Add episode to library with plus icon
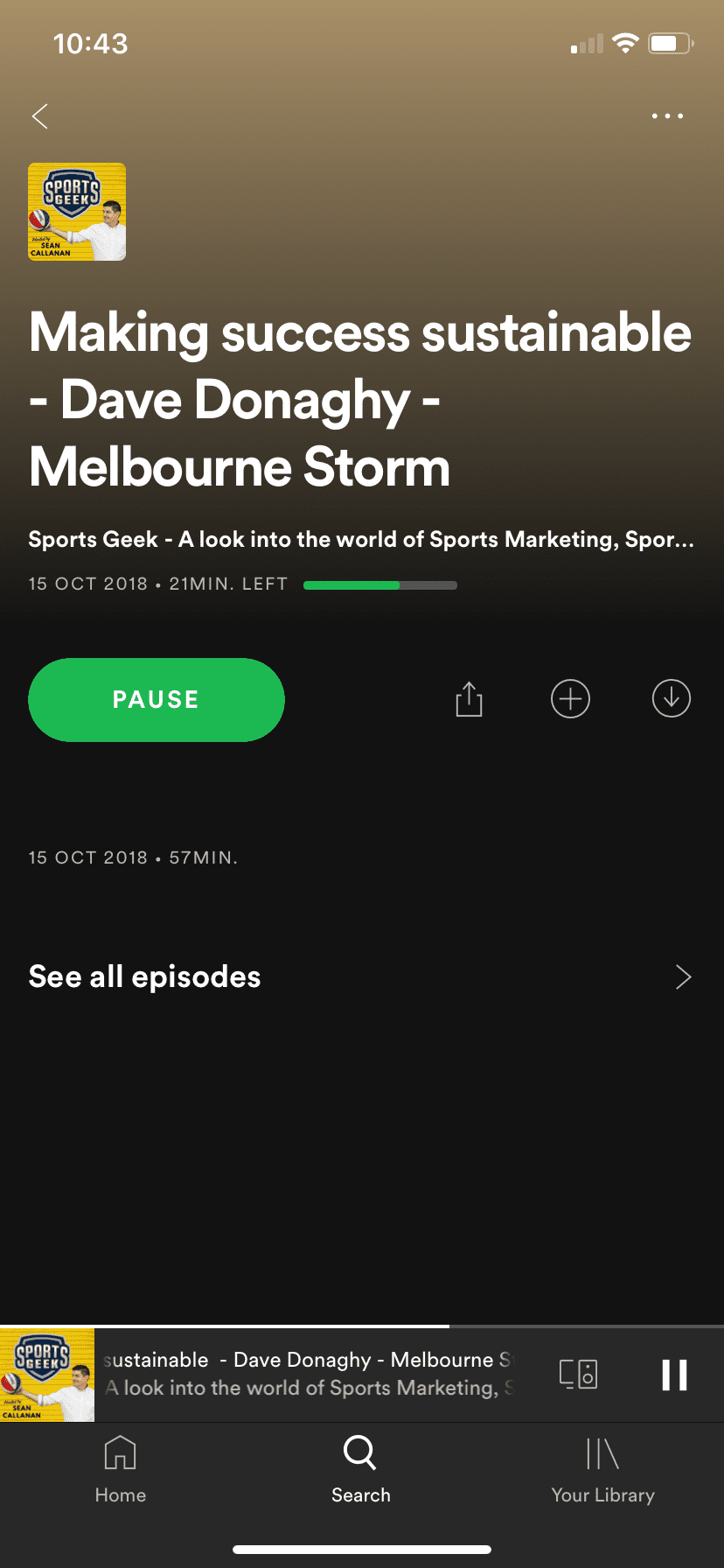 (x=570, y=699)
